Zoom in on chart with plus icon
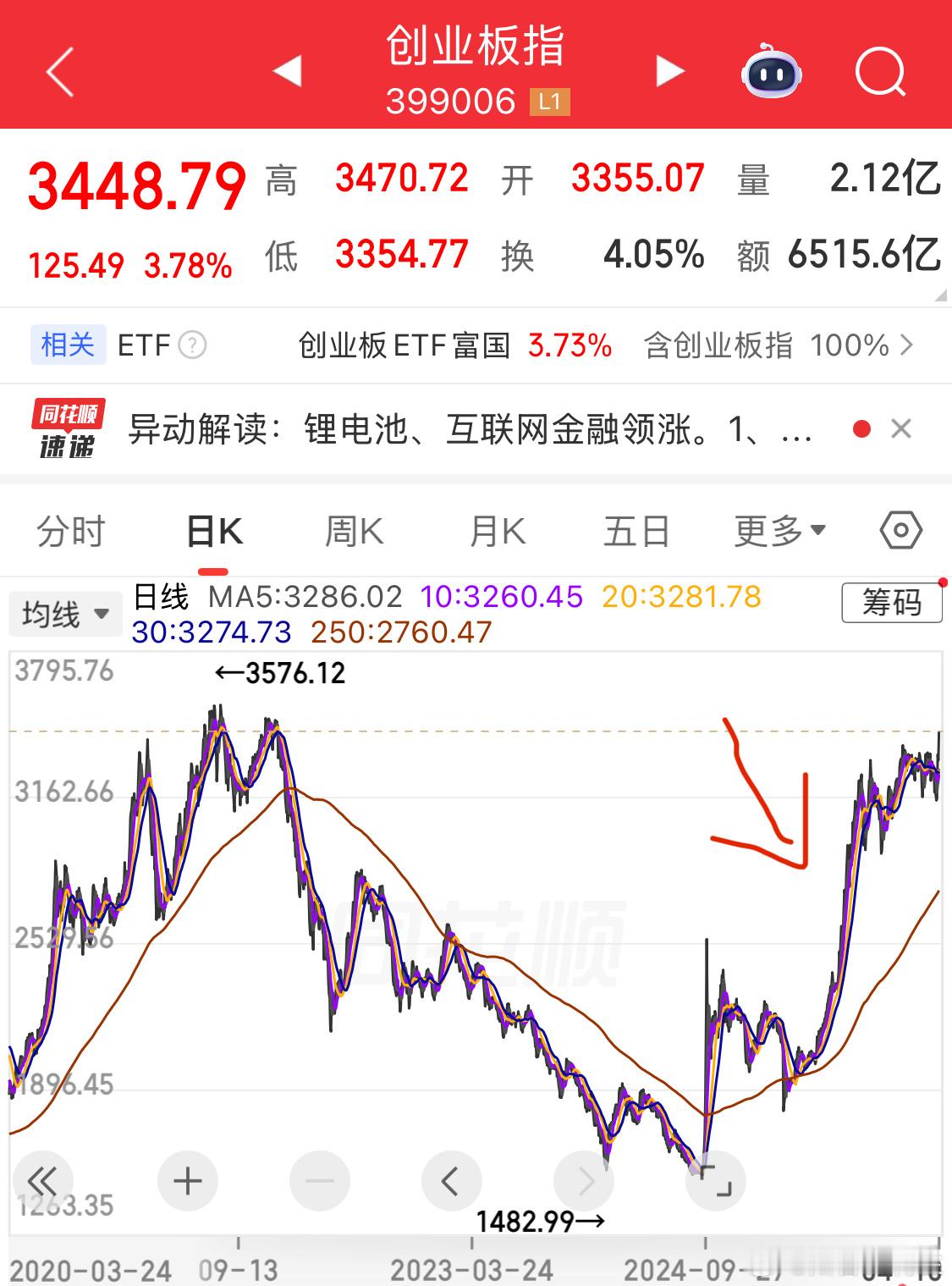The width and height of the screenshot is (952, 1286). tap(187, 1180)
